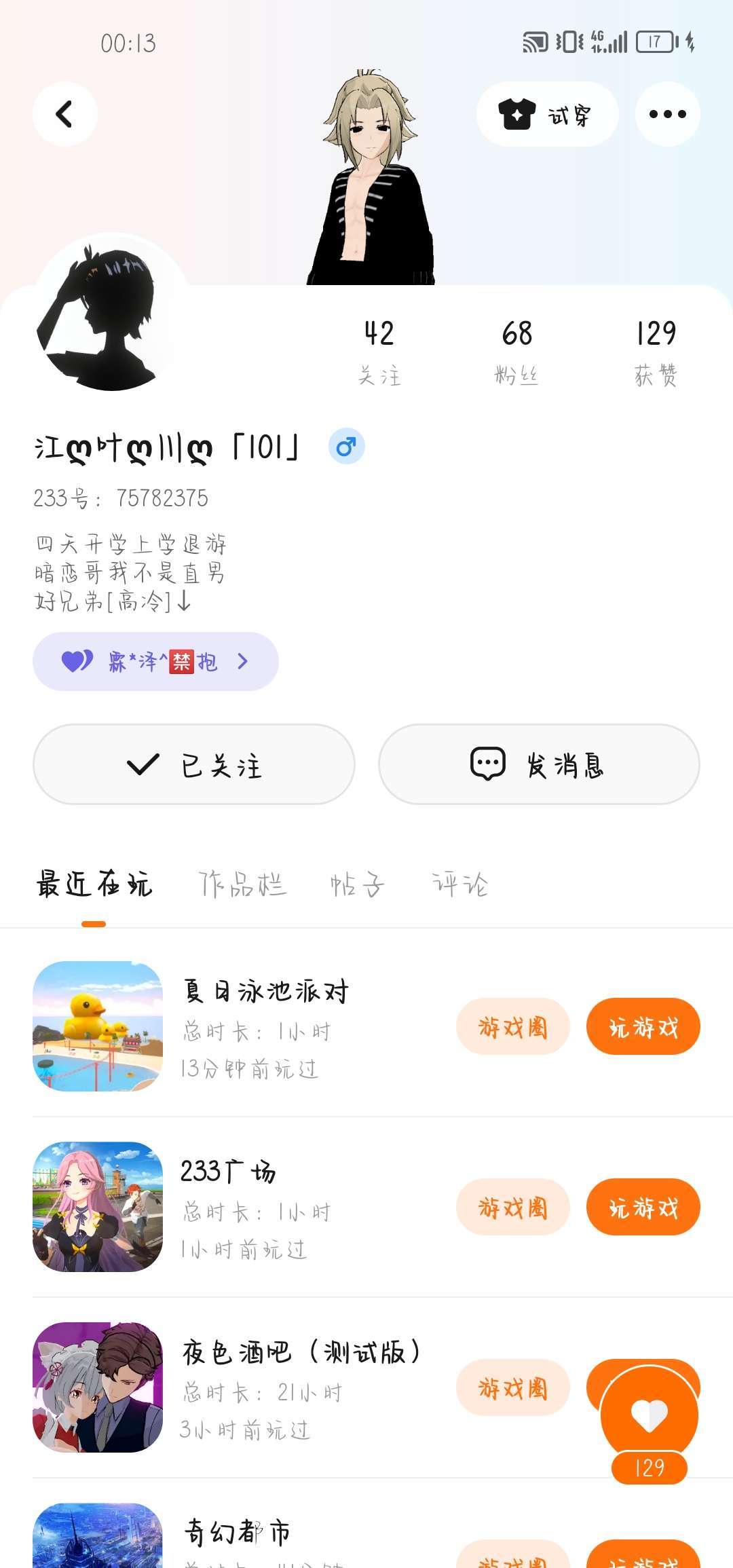Tap the 试穿 try-on button
Screen dimensions: 733x1568
click(547, 114)
